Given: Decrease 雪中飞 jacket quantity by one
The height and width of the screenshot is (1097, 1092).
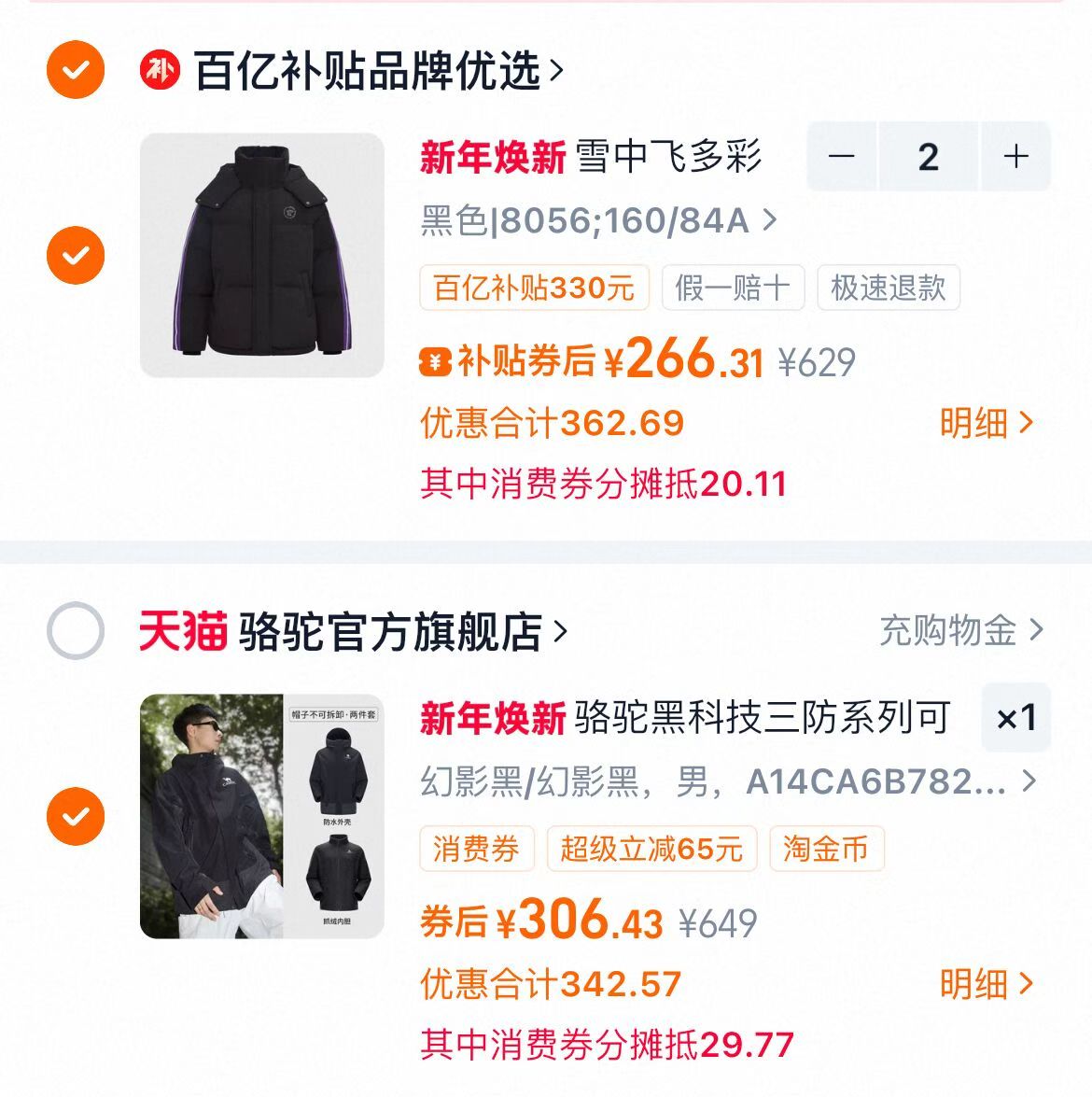Looking at the screenshot, I should click(x=842, y=157).
